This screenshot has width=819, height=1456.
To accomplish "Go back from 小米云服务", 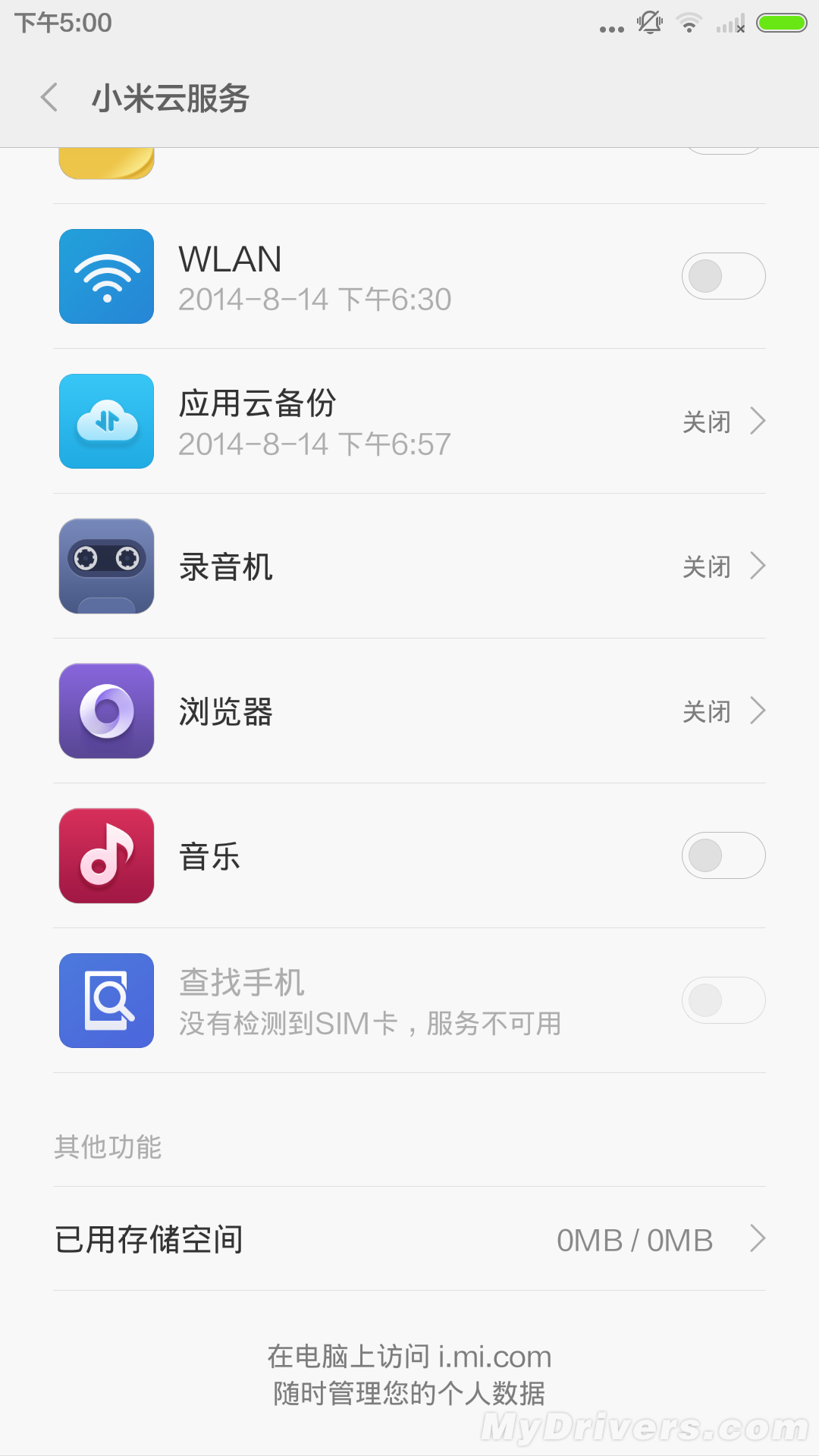I will 50,98.
